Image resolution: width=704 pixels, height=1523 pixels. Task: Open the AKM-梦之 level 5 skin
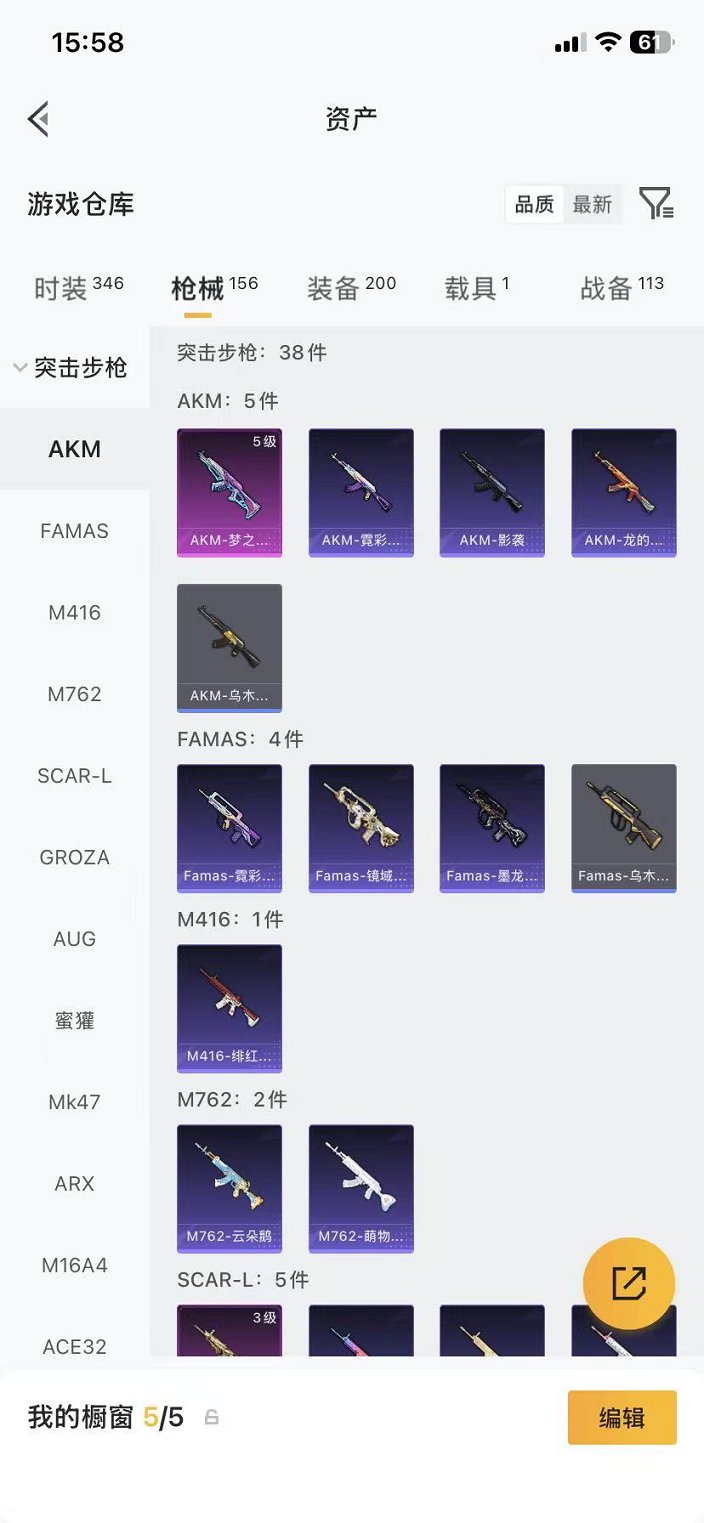coord(229,492)
